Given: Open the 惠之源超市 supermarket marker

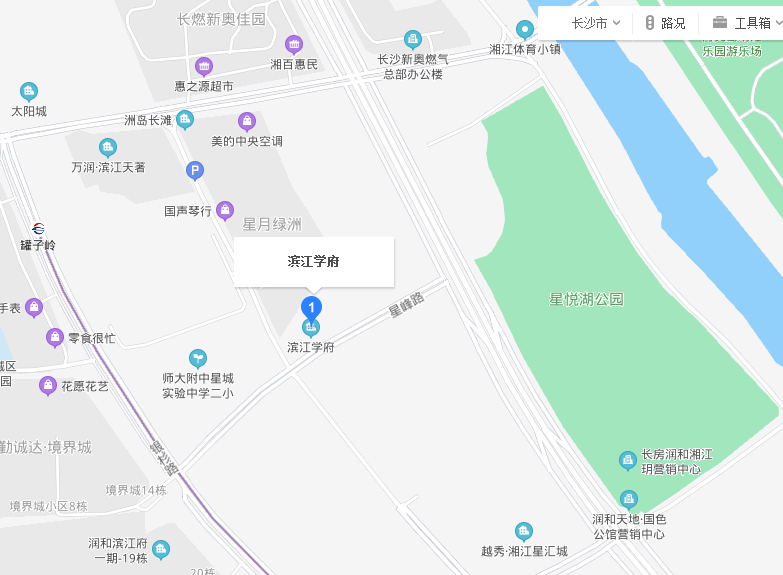Looking at the screenshot, I should coord(204,67).
